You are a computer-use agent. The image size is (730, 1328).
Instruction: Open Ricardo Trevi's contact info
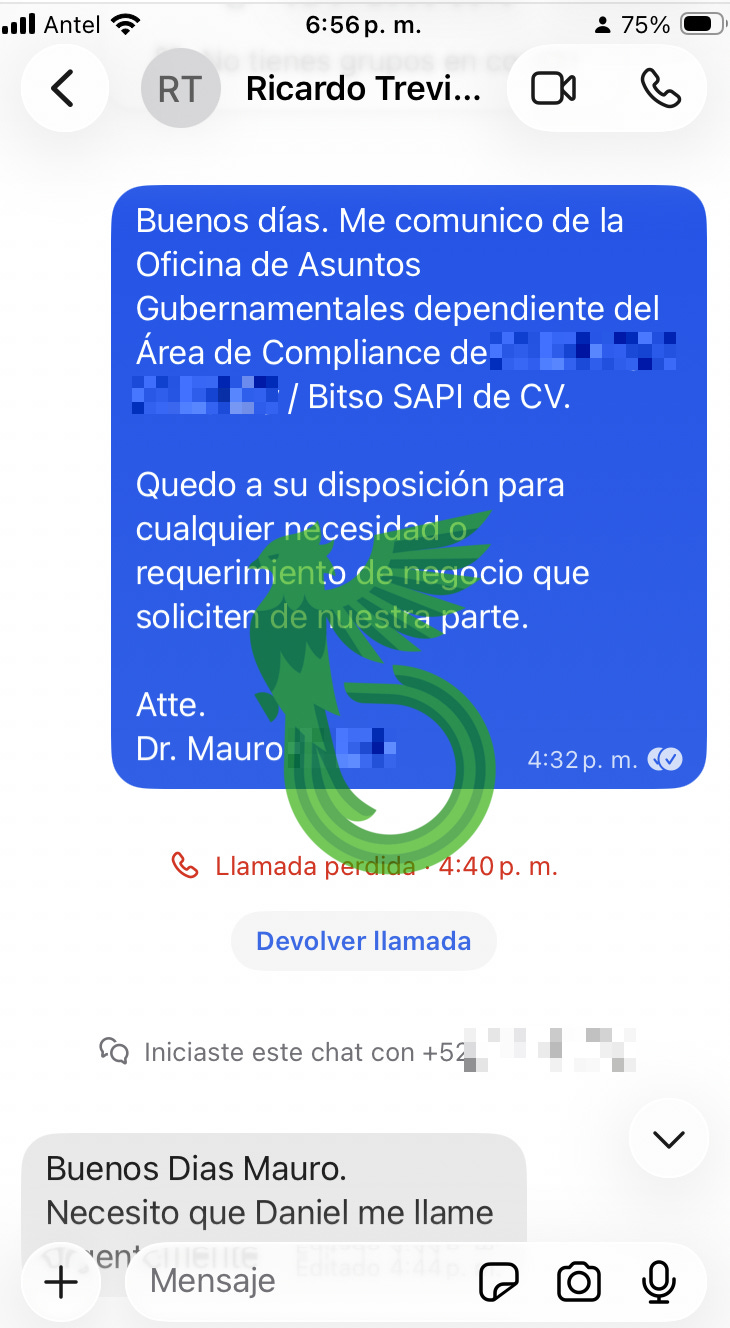[x=363, y=89]
